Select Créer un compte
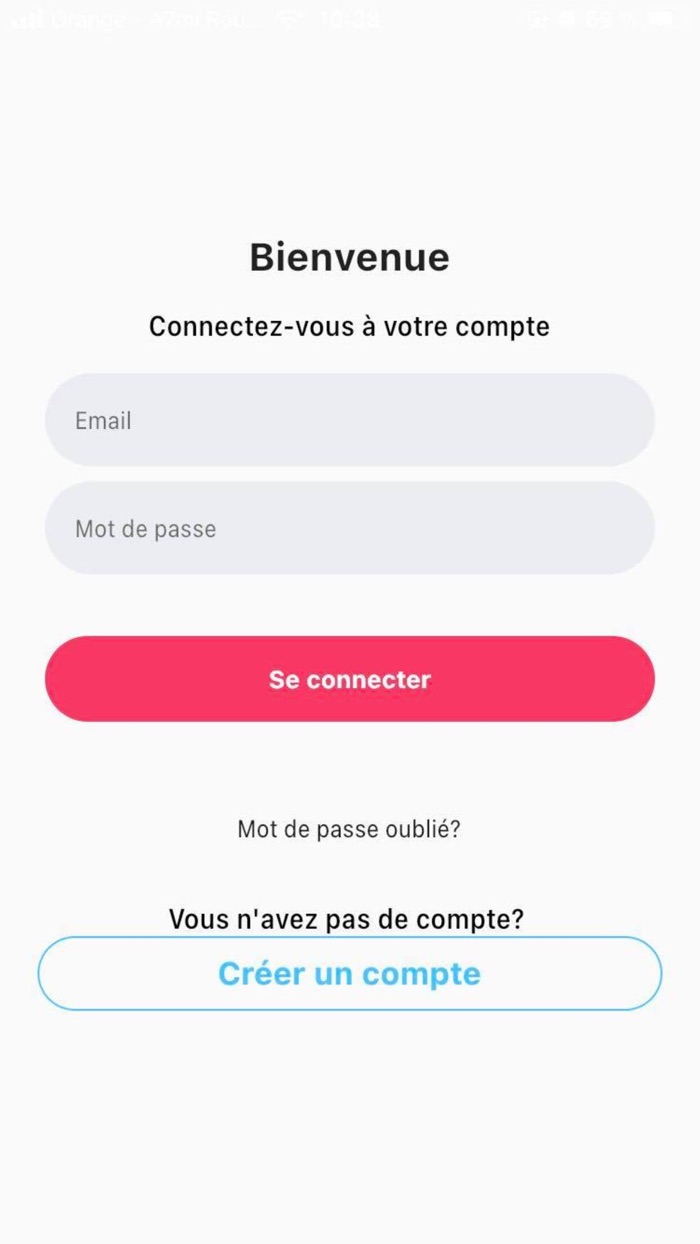Viewport: 700px width, 1244px height. tap(350, 973)
